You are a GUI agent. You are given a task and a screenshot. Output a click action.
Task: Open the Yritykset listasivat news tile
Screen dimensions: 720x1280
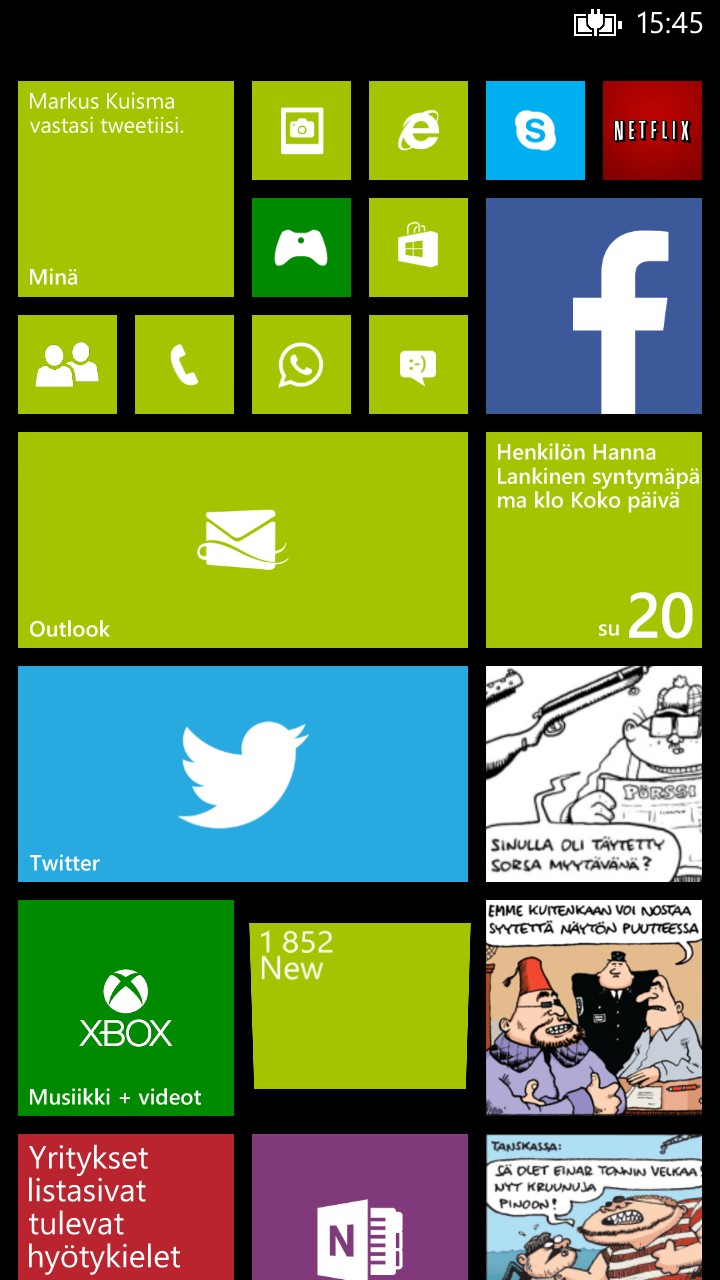click(x=126, y=1207)
